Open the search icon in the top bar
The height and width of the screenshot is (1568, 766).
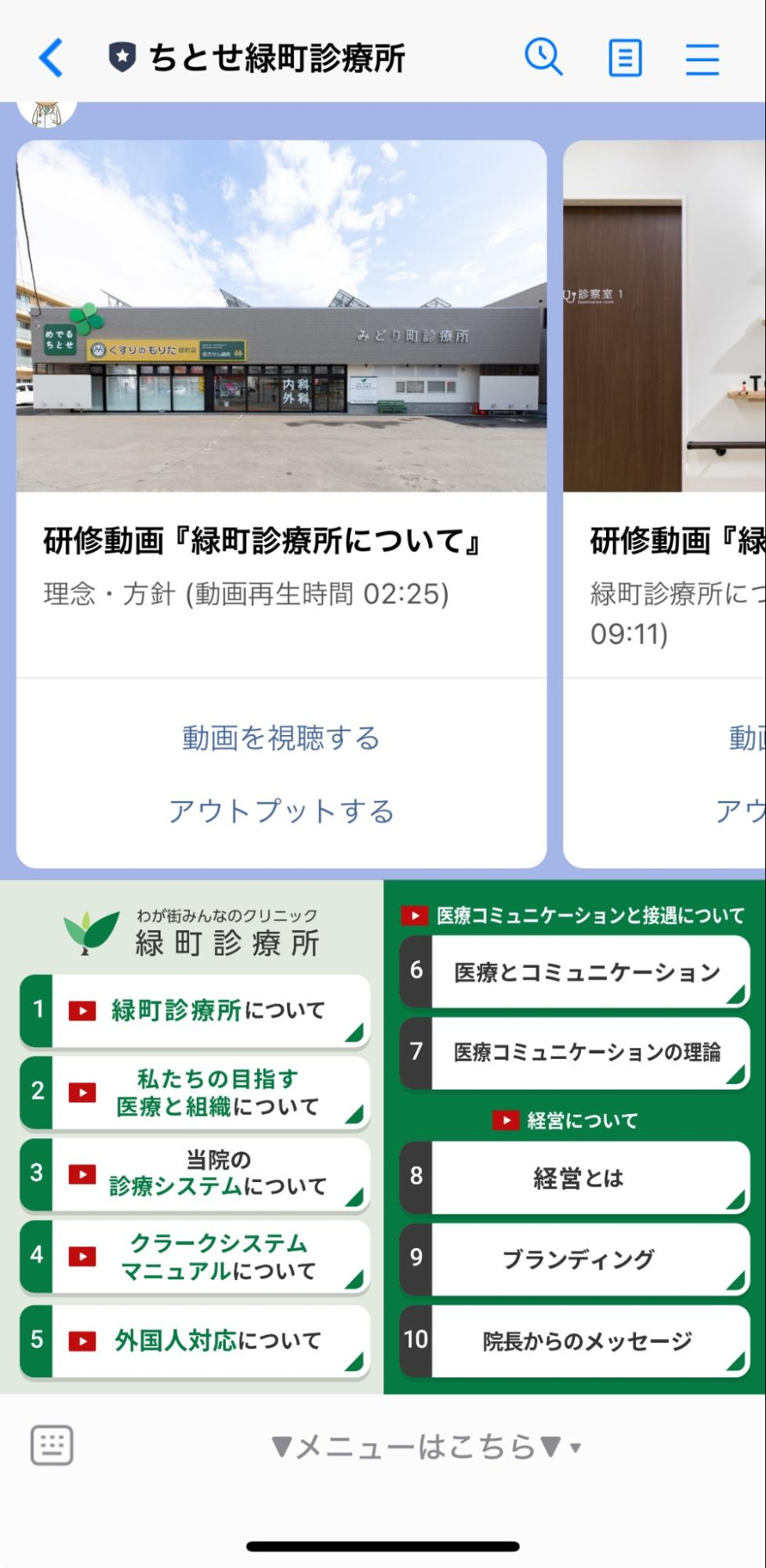pos(545,57)
